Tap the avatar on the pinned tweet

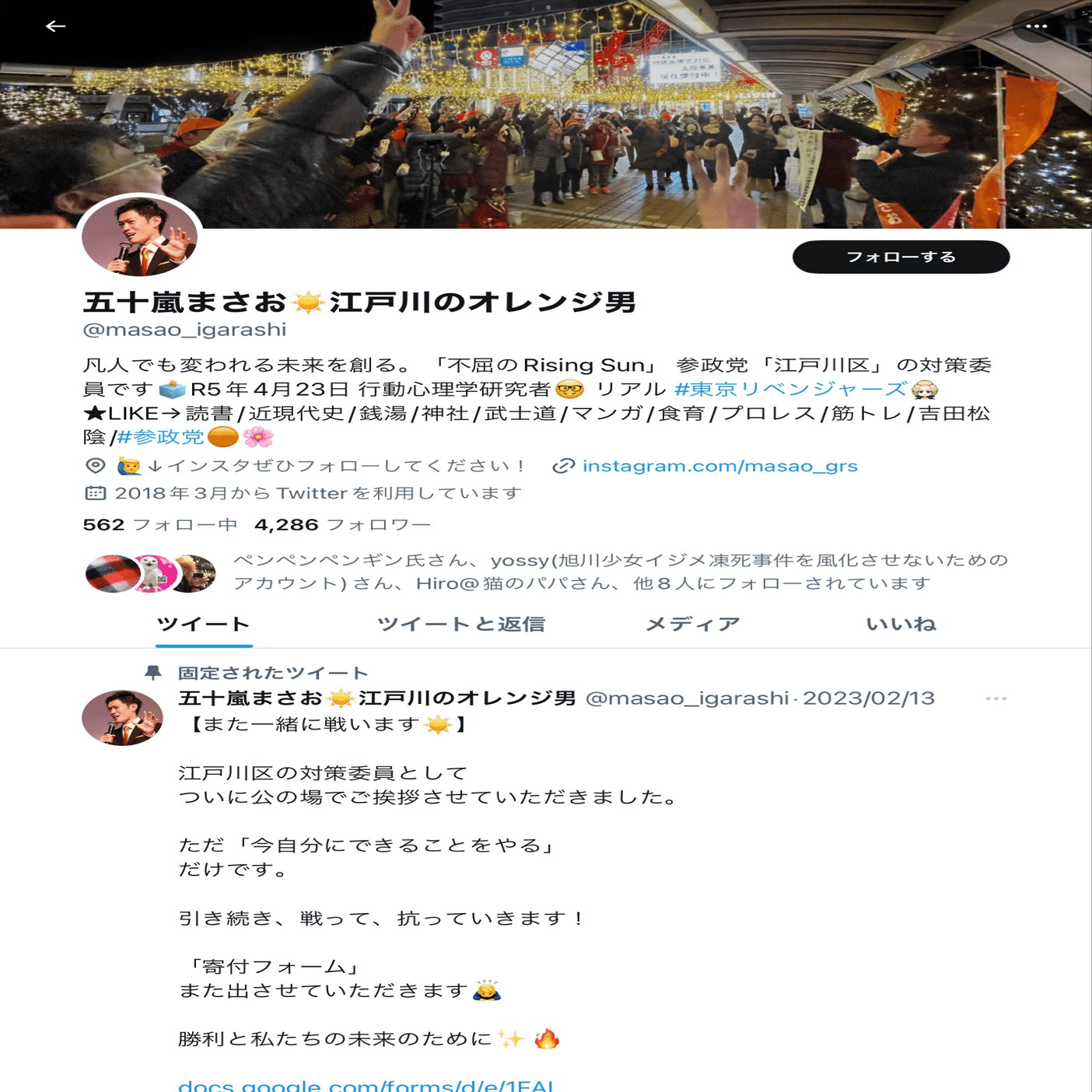123,718
